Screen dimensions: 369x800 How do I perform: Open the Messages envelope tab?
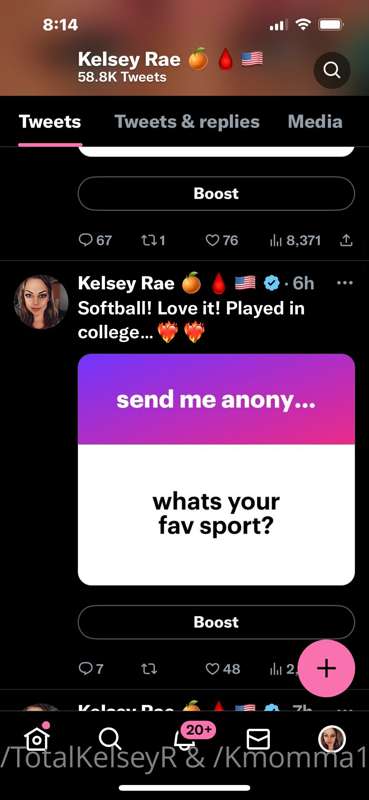click(x=258, y=739)
